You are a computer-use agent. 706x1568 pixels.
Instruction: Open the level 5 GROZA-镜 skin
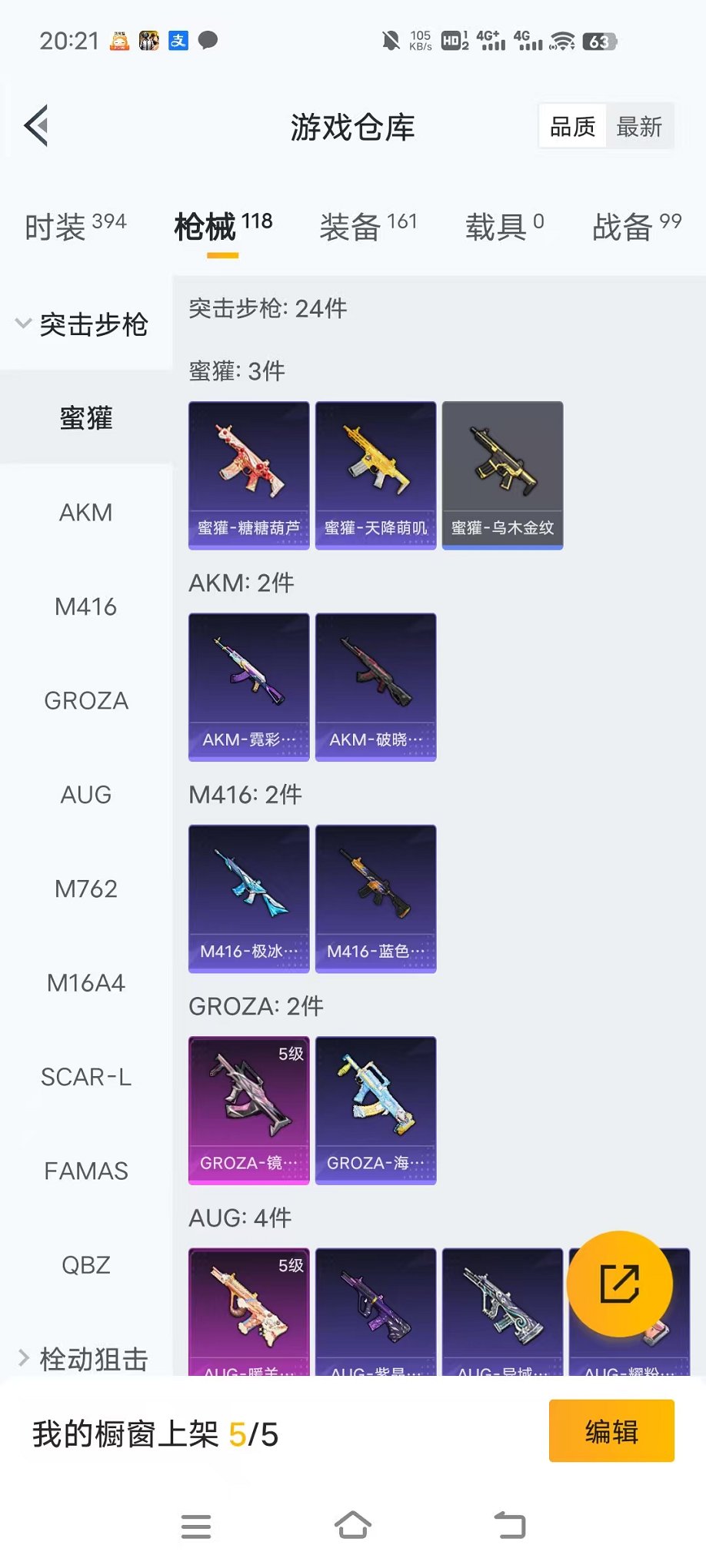pyautogui.click(x=248, y=1110)
